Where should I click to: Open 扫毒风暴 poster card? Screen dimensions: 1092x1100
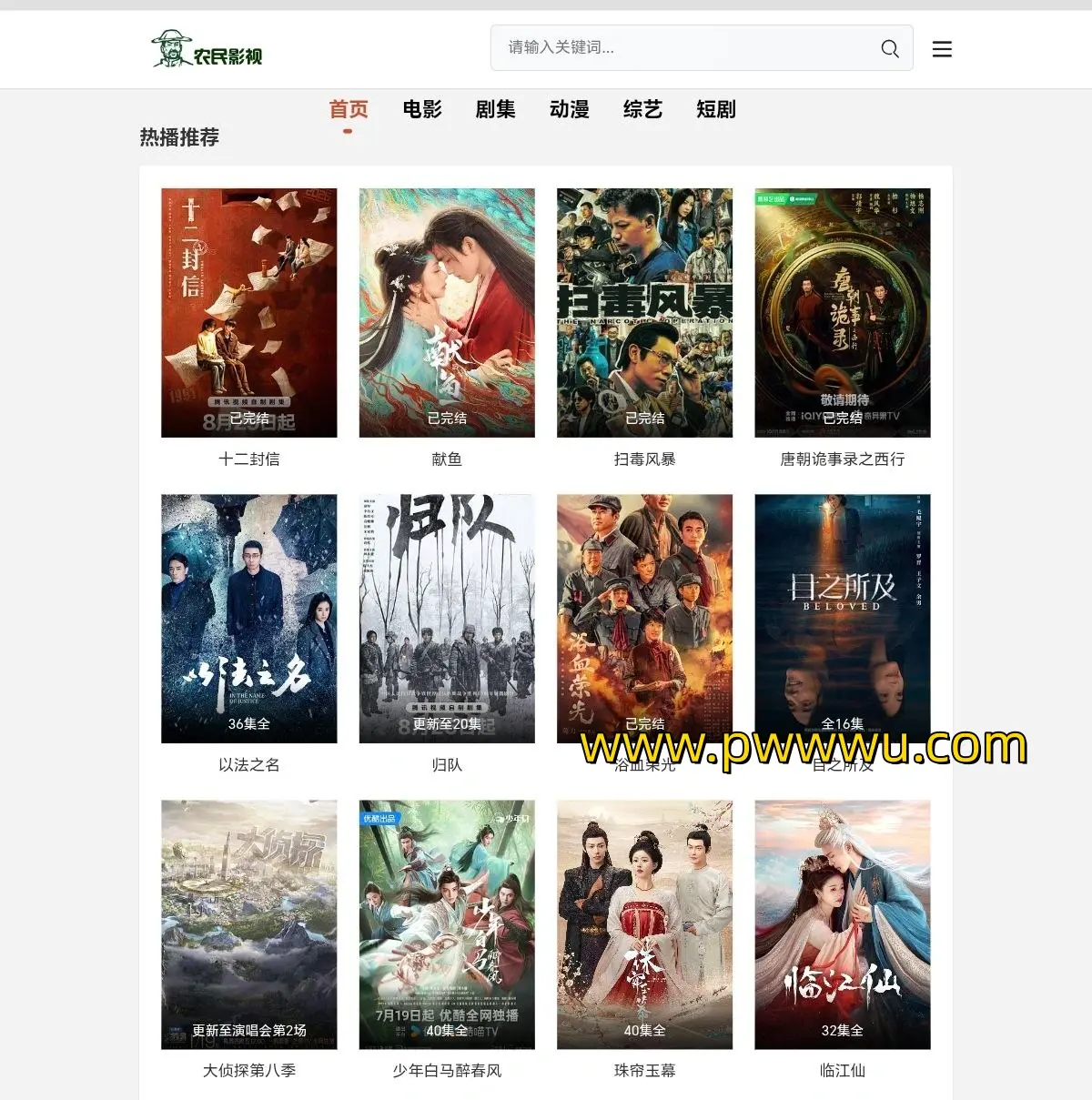(644, 312)
